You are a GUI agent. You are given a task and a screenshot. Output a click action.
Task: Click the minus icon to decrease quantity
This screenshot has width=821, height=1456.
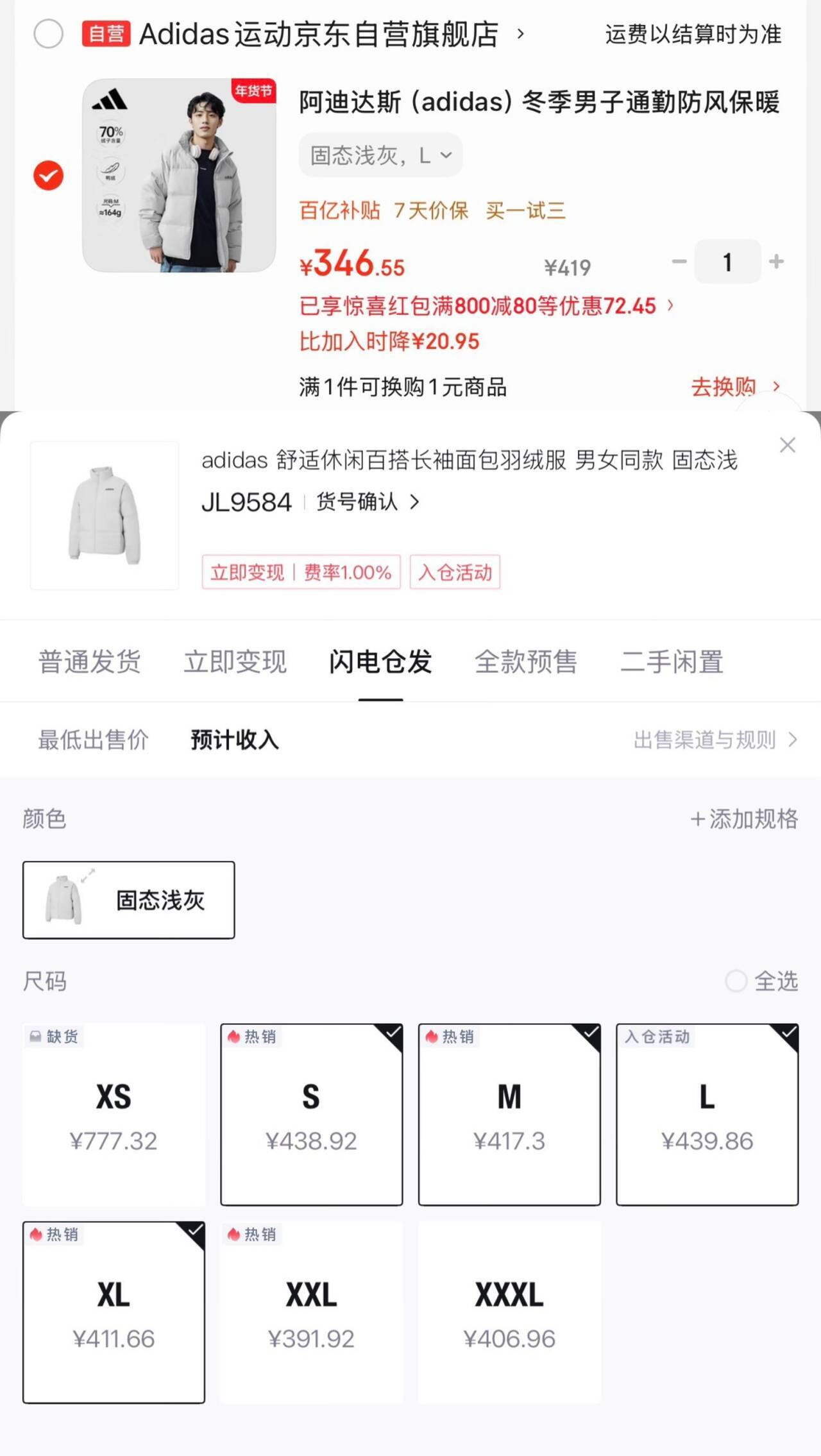tap(678, 262)
